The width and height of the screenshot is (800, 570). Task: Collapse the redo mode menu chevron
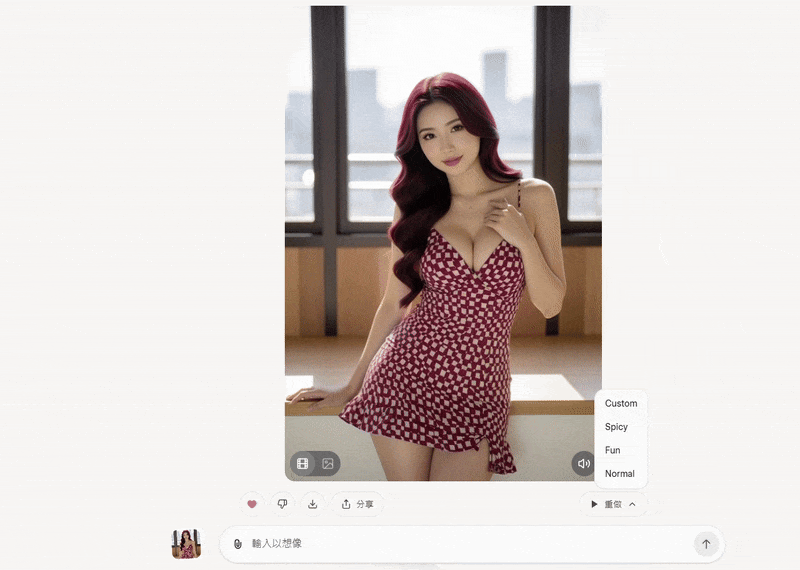[x=632, y=504]
